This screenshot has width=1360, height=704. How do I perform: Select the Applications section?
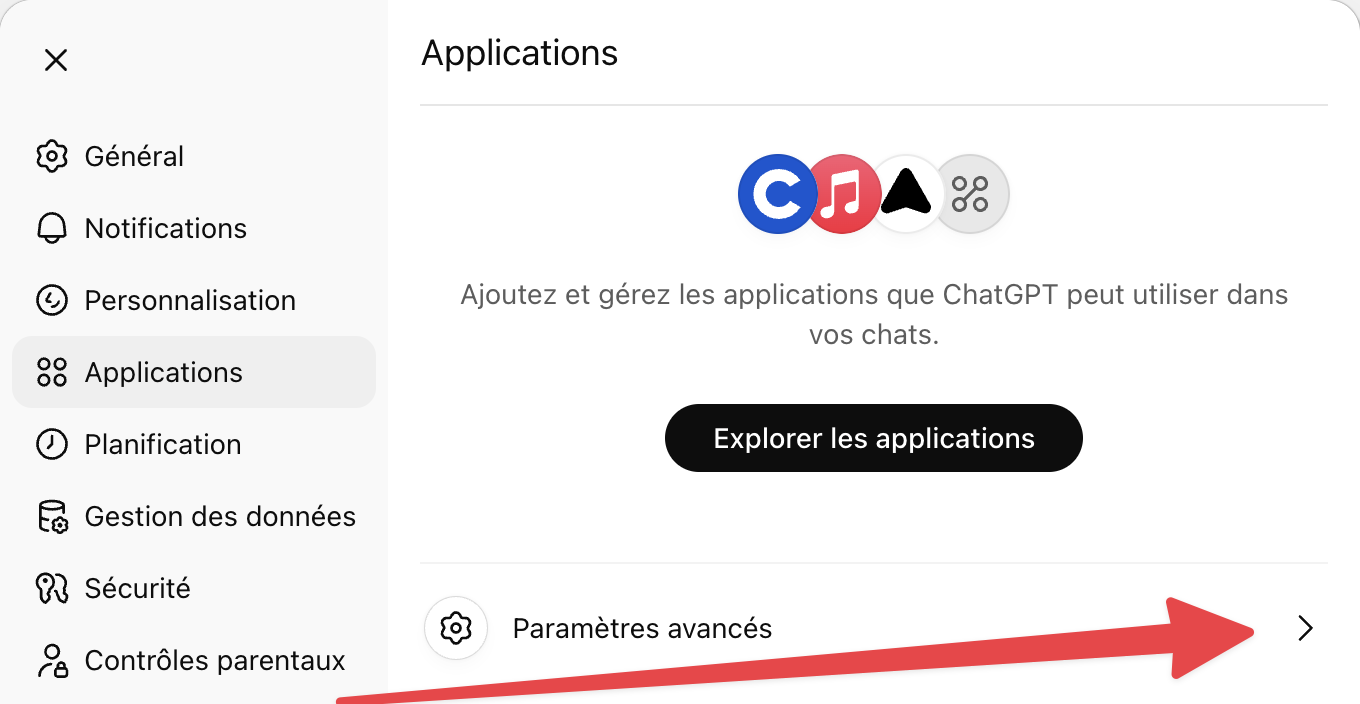(163, 372)
